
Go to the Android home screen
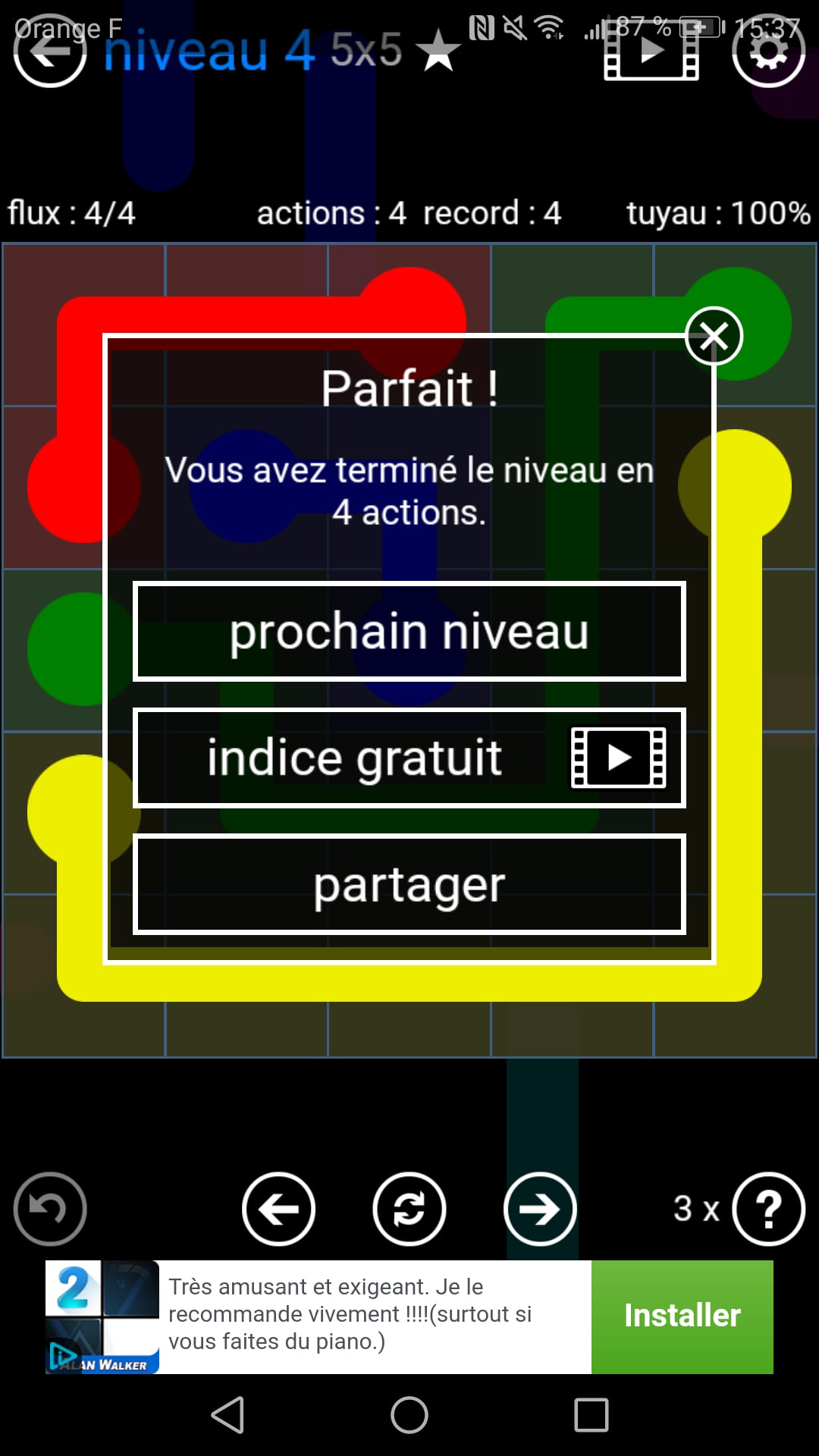(x=409, y=1415)
